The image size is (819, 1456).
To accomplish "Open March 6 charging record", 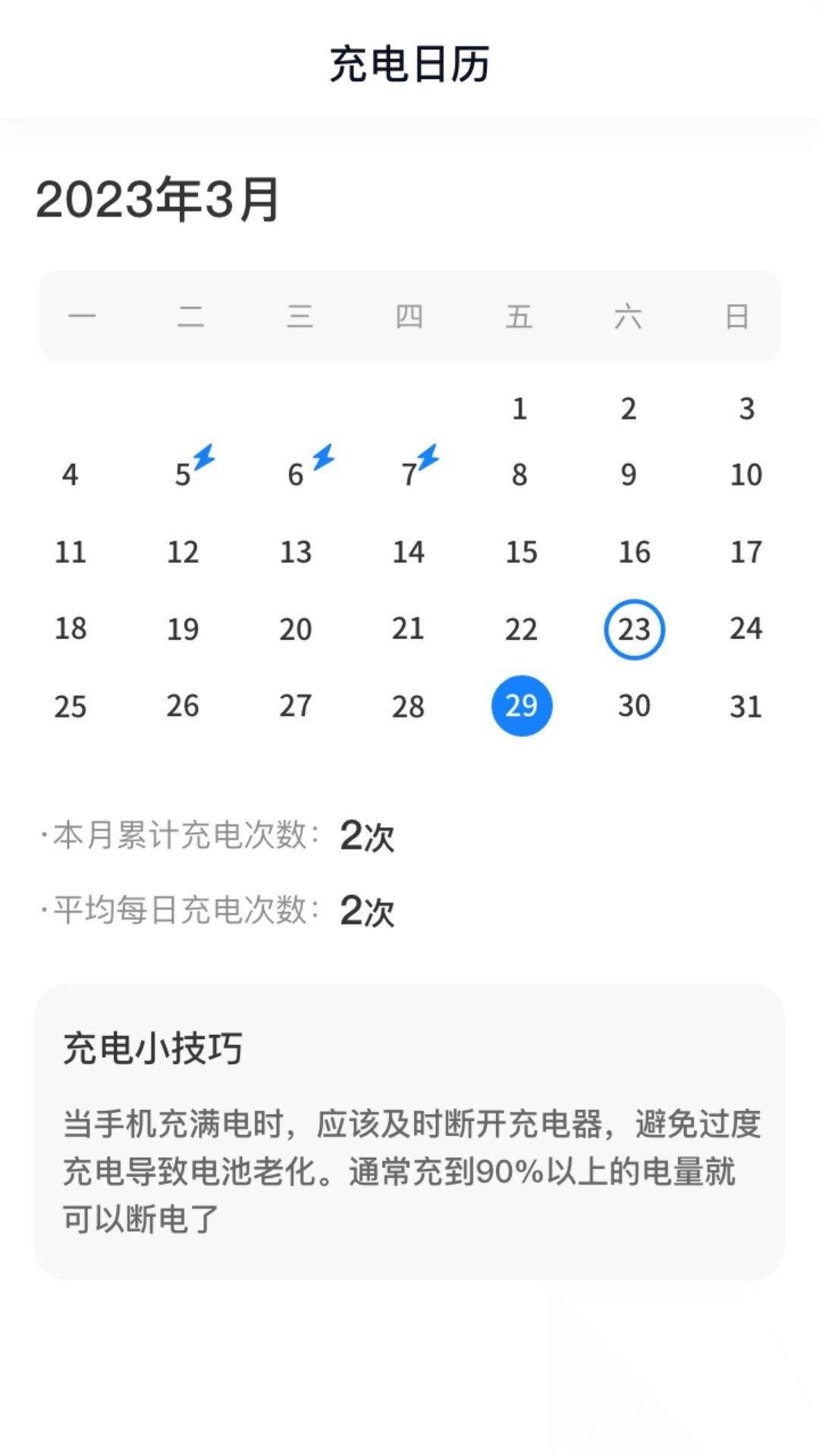I will coord(297,475).
